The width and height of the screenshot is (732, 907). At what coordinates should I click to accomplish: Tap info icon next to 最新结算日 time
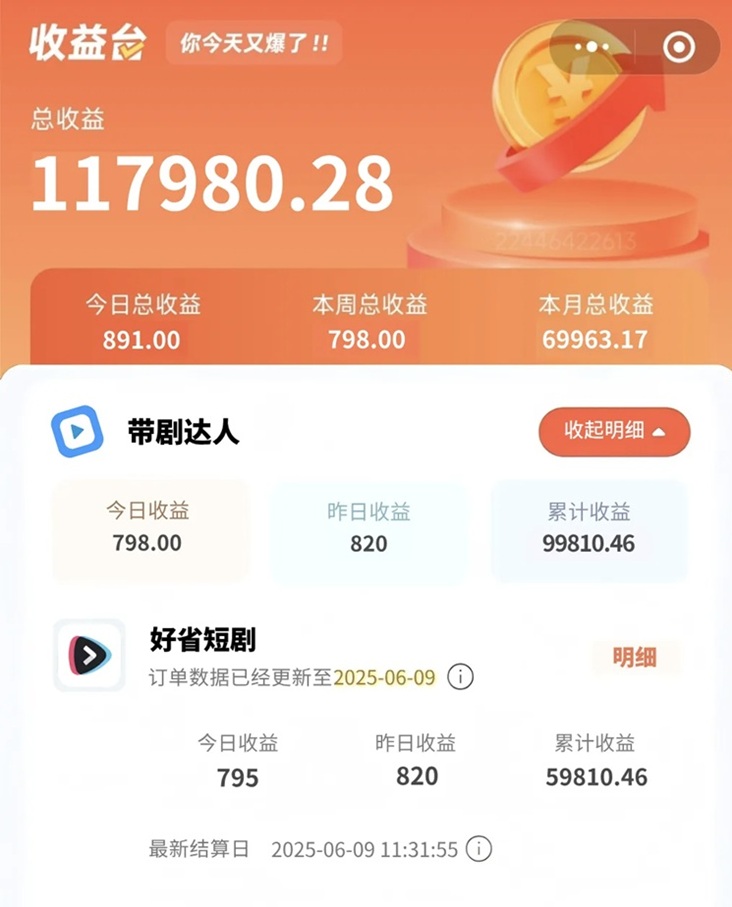[479, 850]
